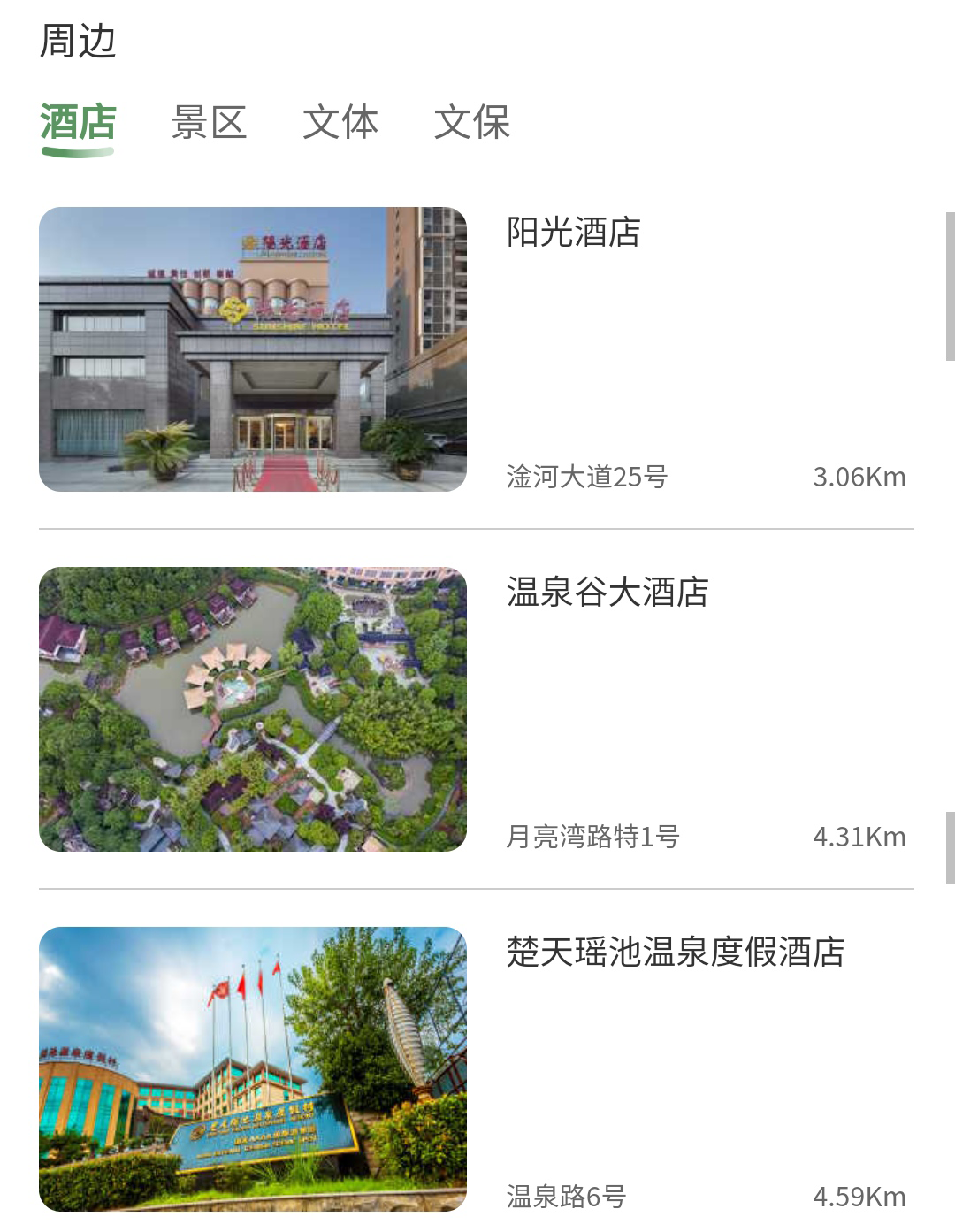Image resolution: width=955 pixels, height=1232 pixels.
Task: Switch to the 酒店 tab
Action: tap(78, 123)
